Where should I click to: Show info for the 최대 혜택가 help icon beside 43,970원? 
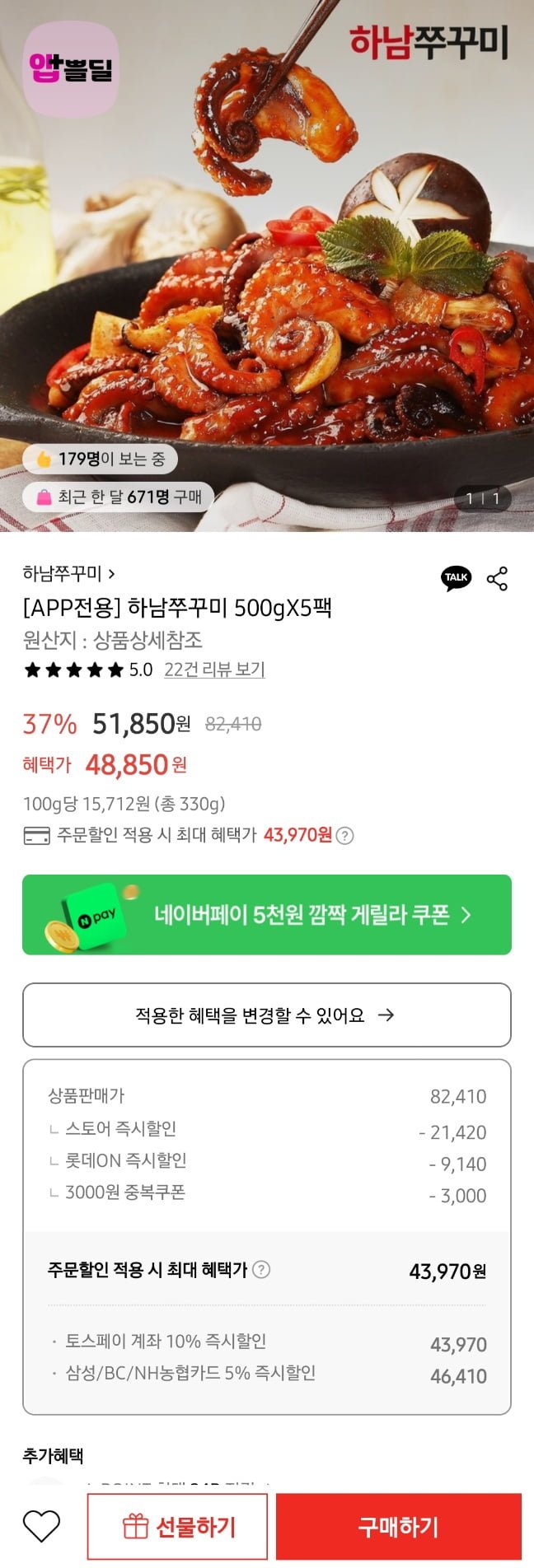(x=346, y=836)
